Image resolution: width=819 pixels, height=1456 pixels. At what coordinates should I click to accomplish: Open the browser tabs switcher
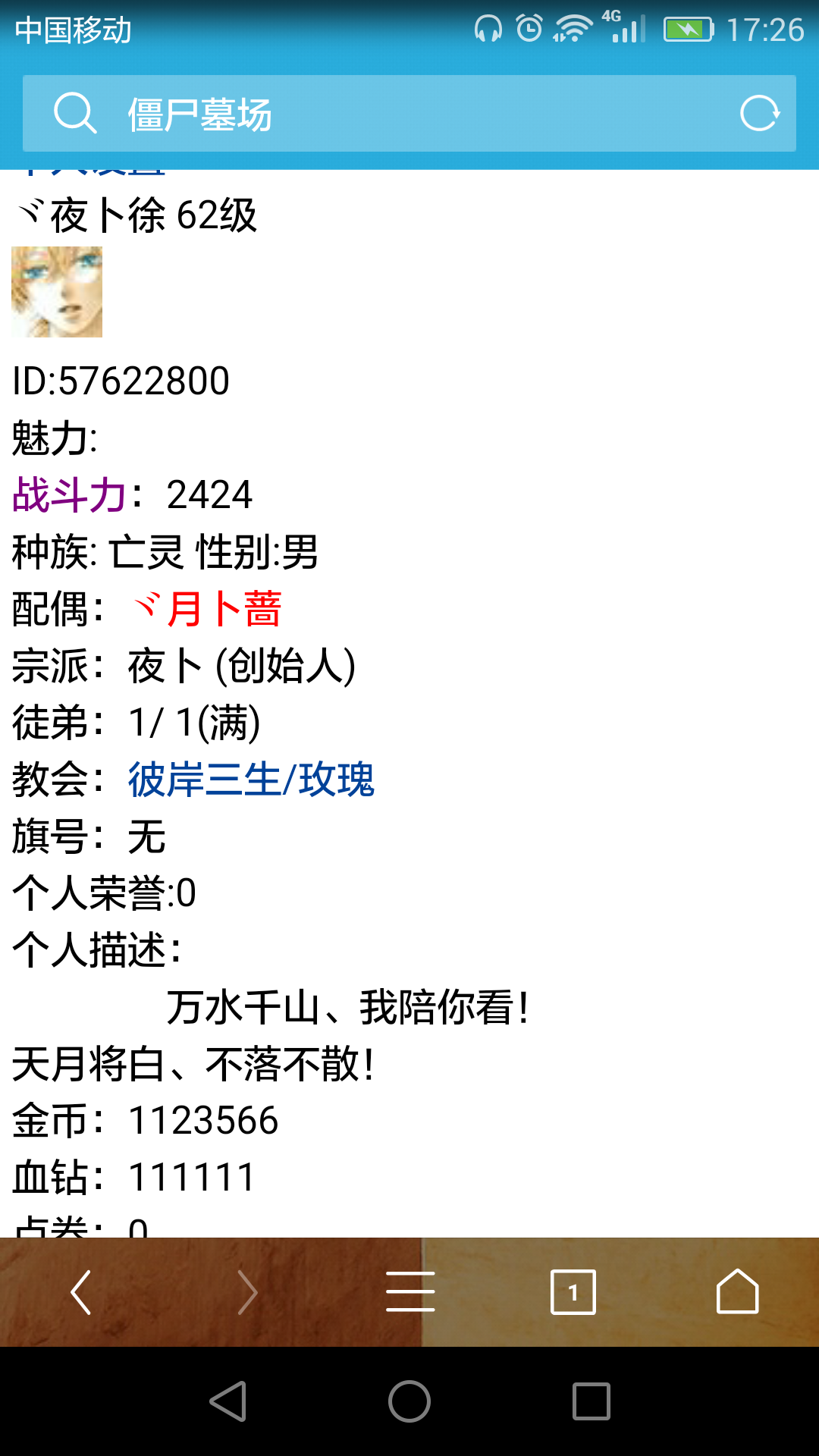pyautogui.click(x=573, y=1291)
